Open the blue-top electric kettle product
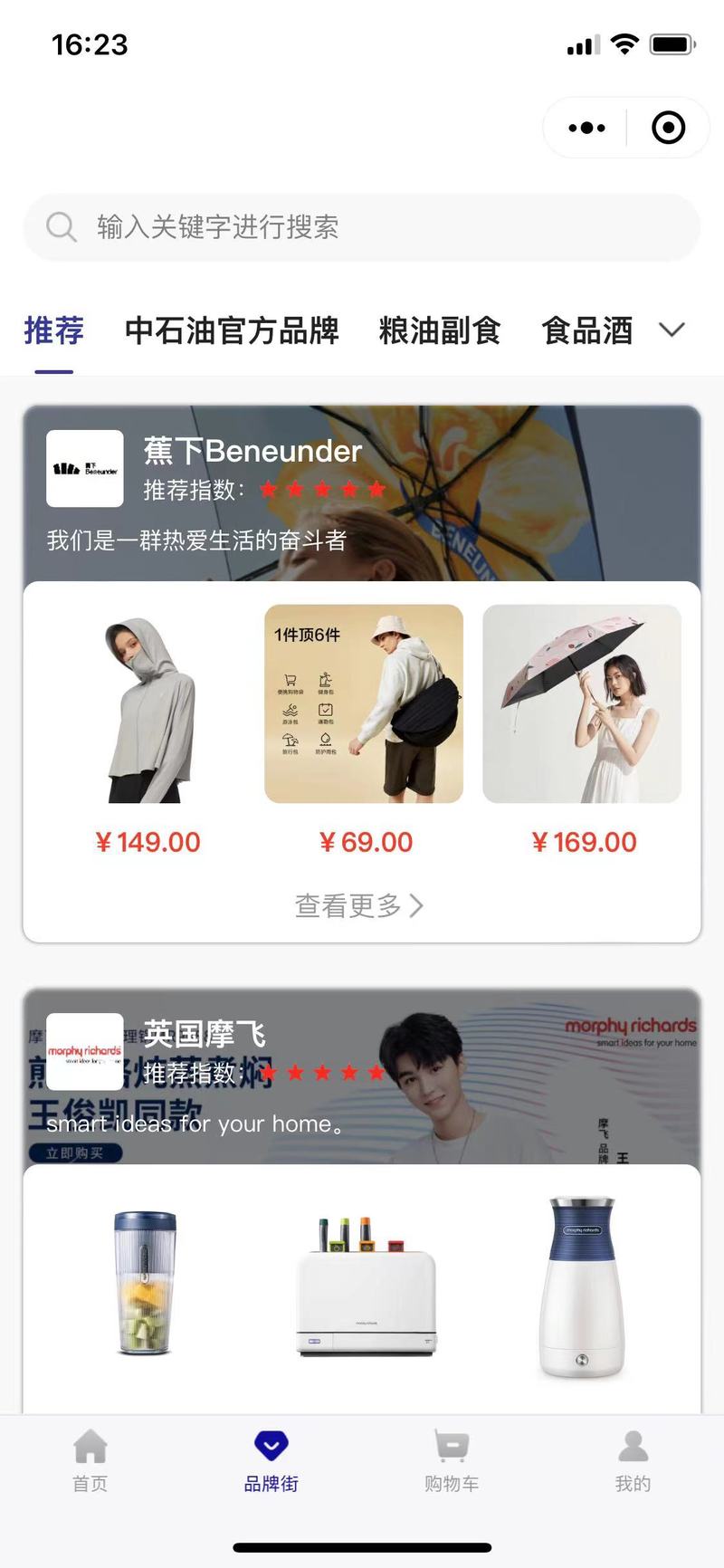724x1568 pixels. coord(582,1287)
